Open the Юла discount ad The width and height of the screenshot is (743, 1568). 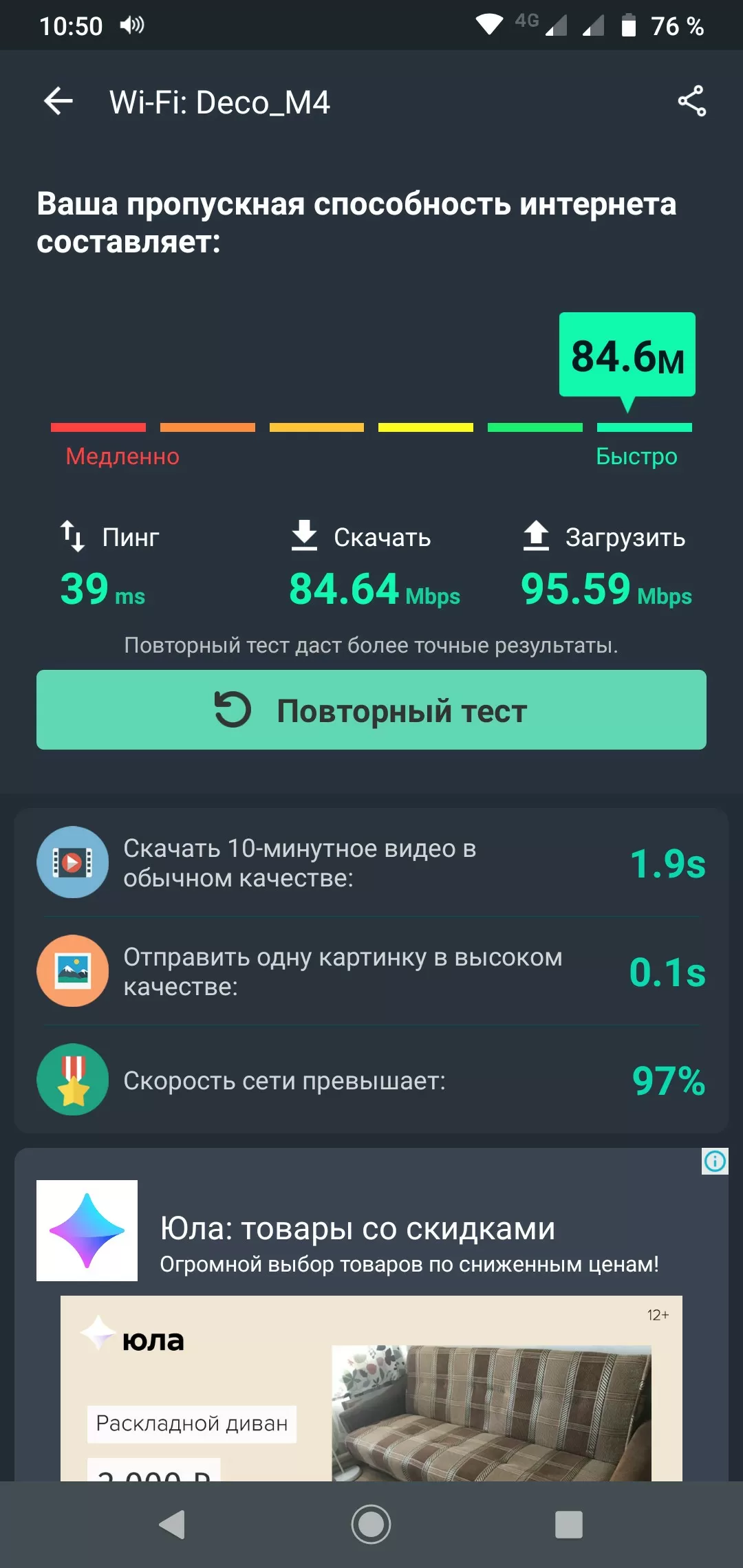point(357,1229)
